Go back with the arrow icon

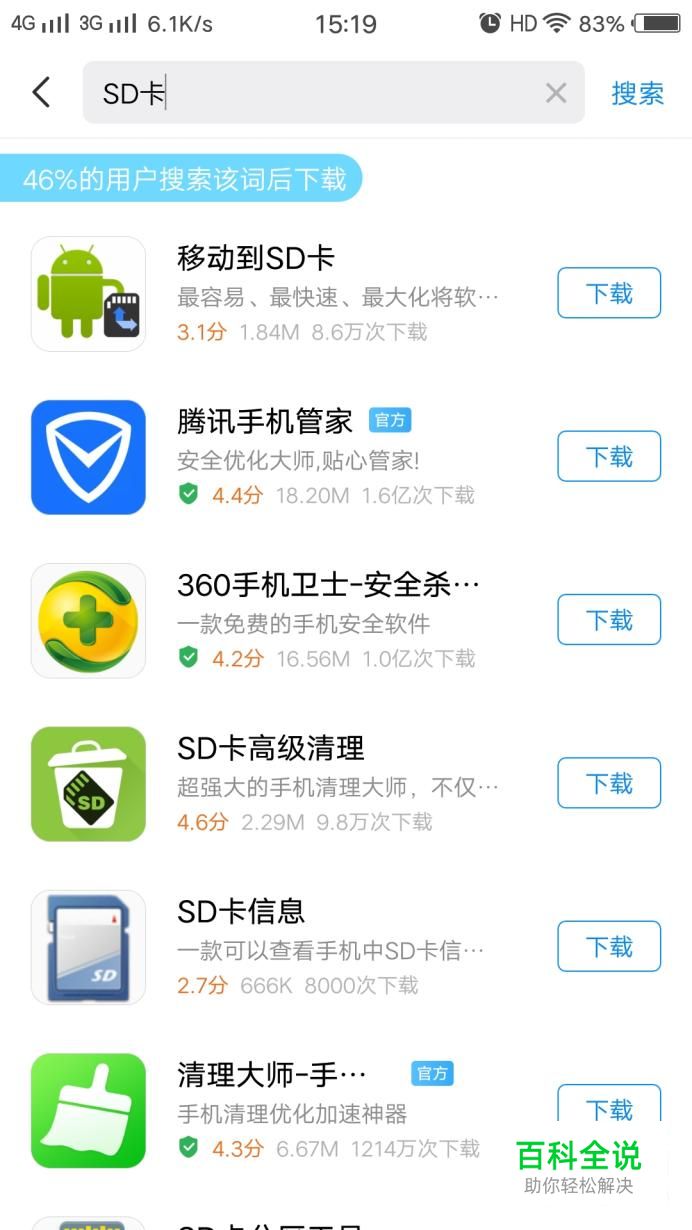41,93
